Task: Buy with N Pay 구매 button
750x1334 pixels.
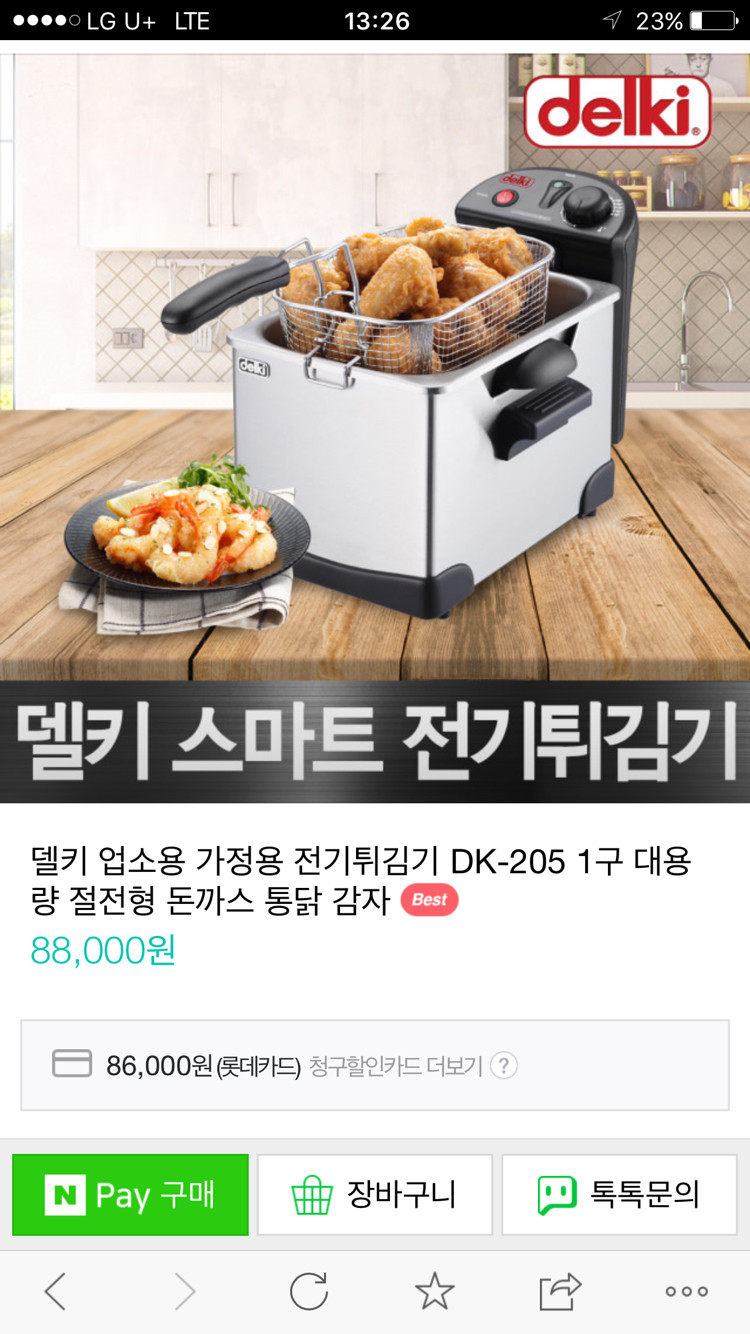Action: pos(130,1195)
